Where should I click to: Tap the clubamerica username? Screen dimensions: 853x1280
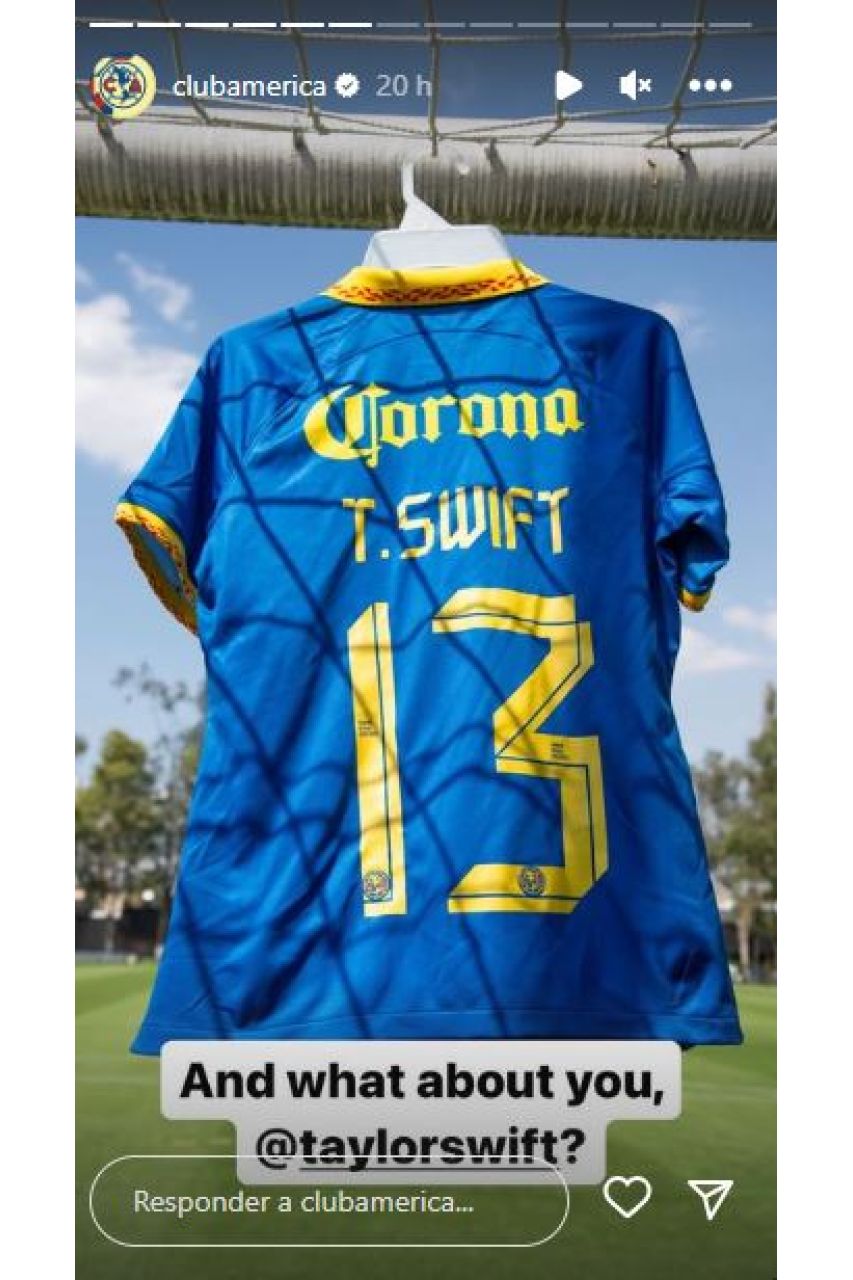pyautogui.click(x=249, y=86)
